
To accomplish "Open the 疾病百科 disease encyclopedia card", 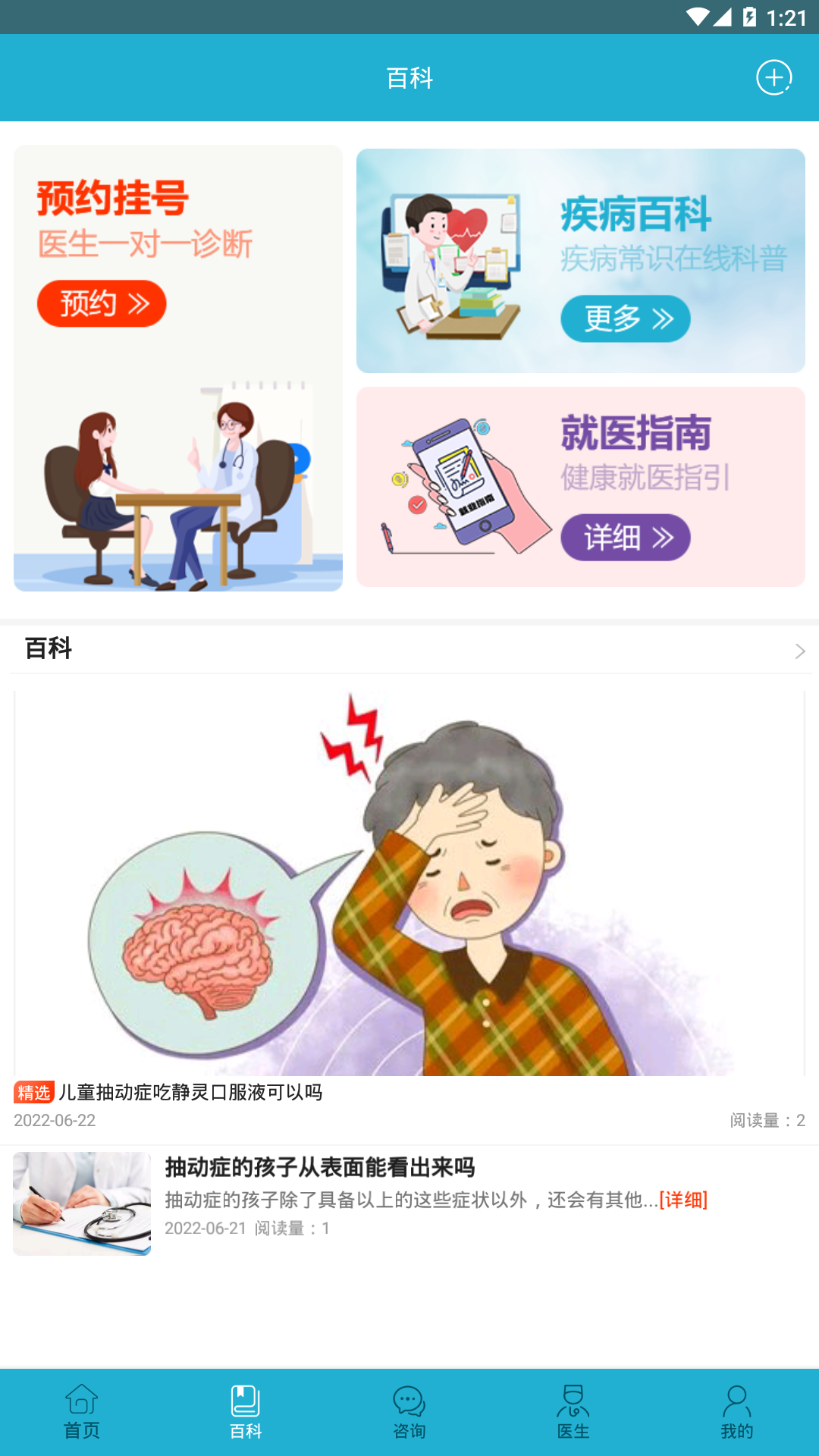I will click(x=580, y=260).
